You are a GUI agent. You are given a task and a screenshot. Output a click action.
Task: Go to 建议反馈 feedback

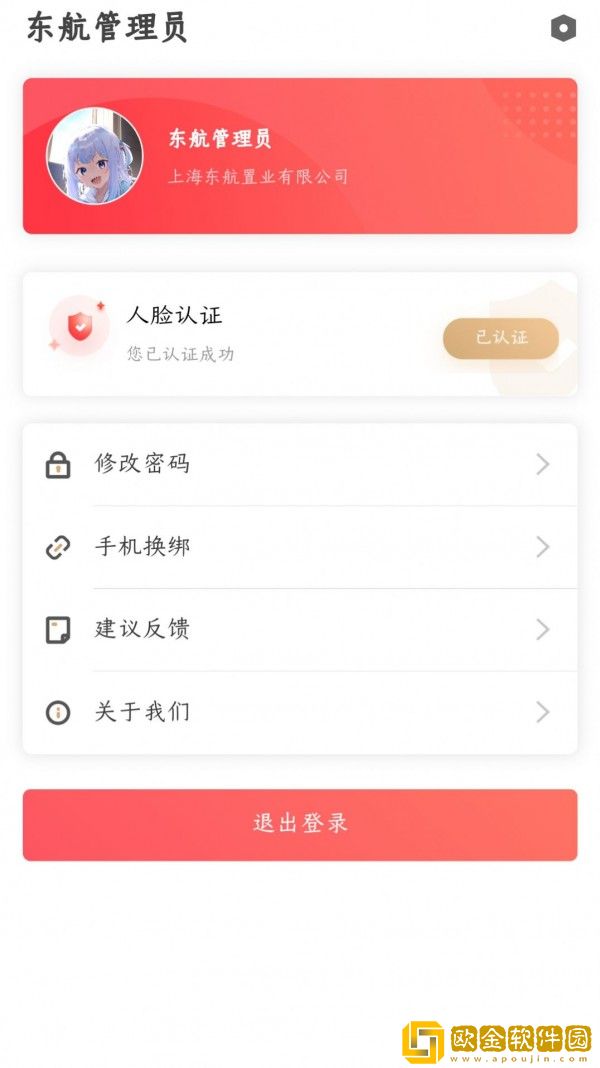tap(299, 629)
